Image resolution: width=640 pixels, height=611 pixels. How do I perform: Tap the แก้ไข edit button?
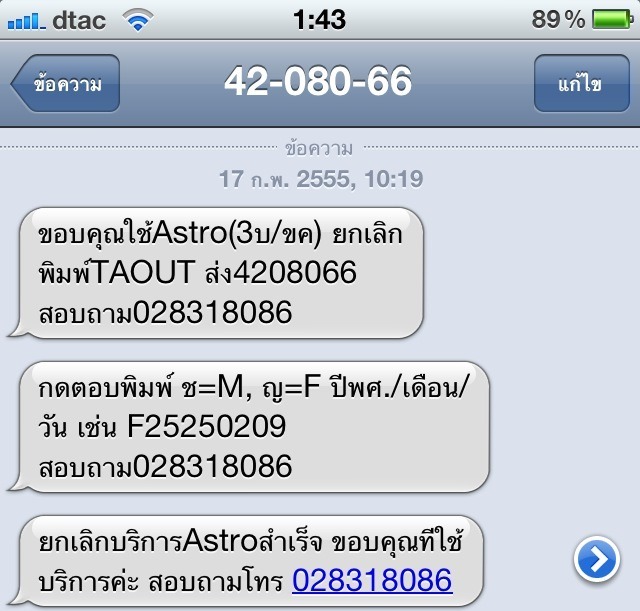(x=580, y=83)
